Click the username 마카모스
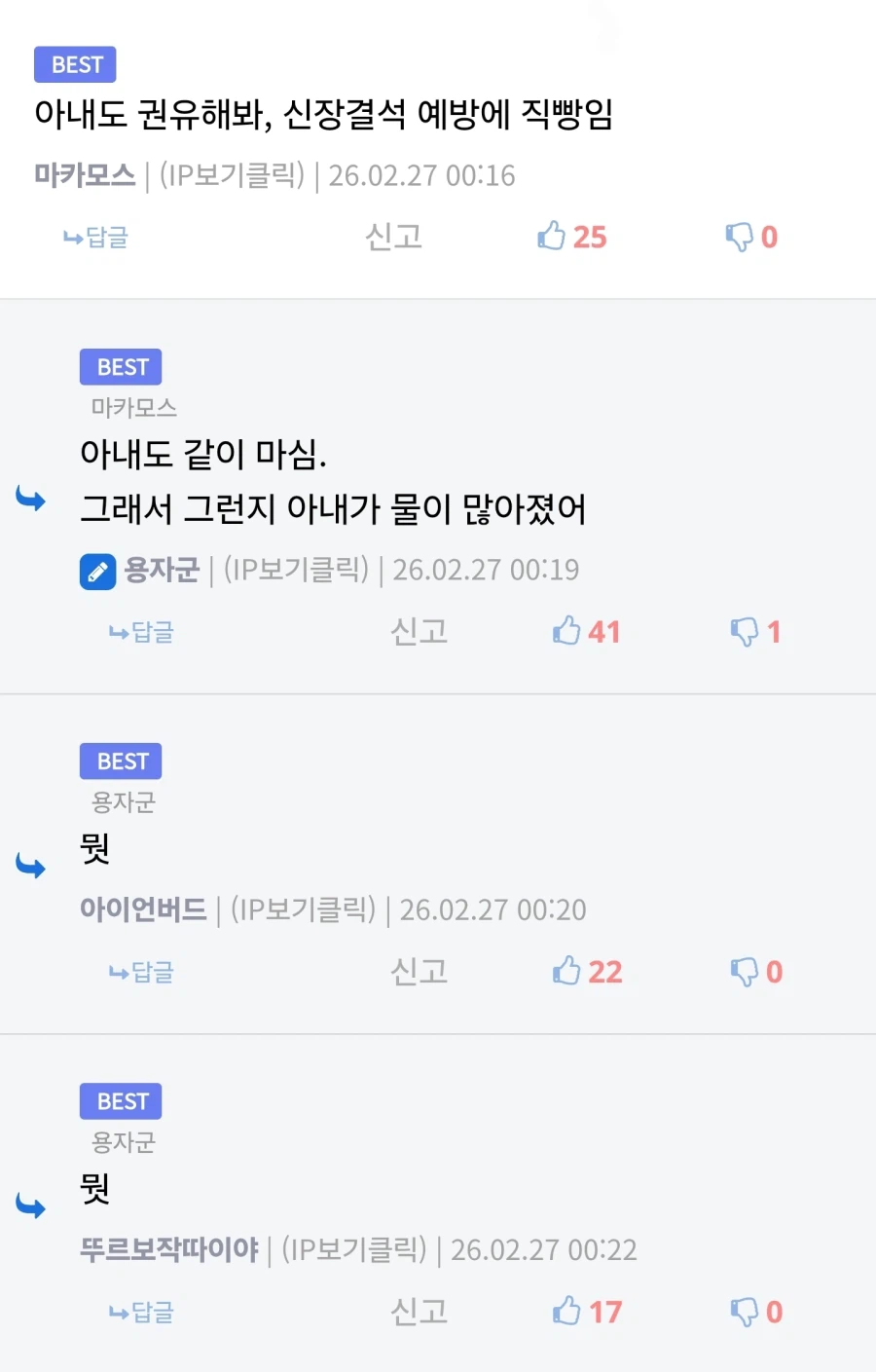Screen dimensions: 876x1372 point(84,175)
